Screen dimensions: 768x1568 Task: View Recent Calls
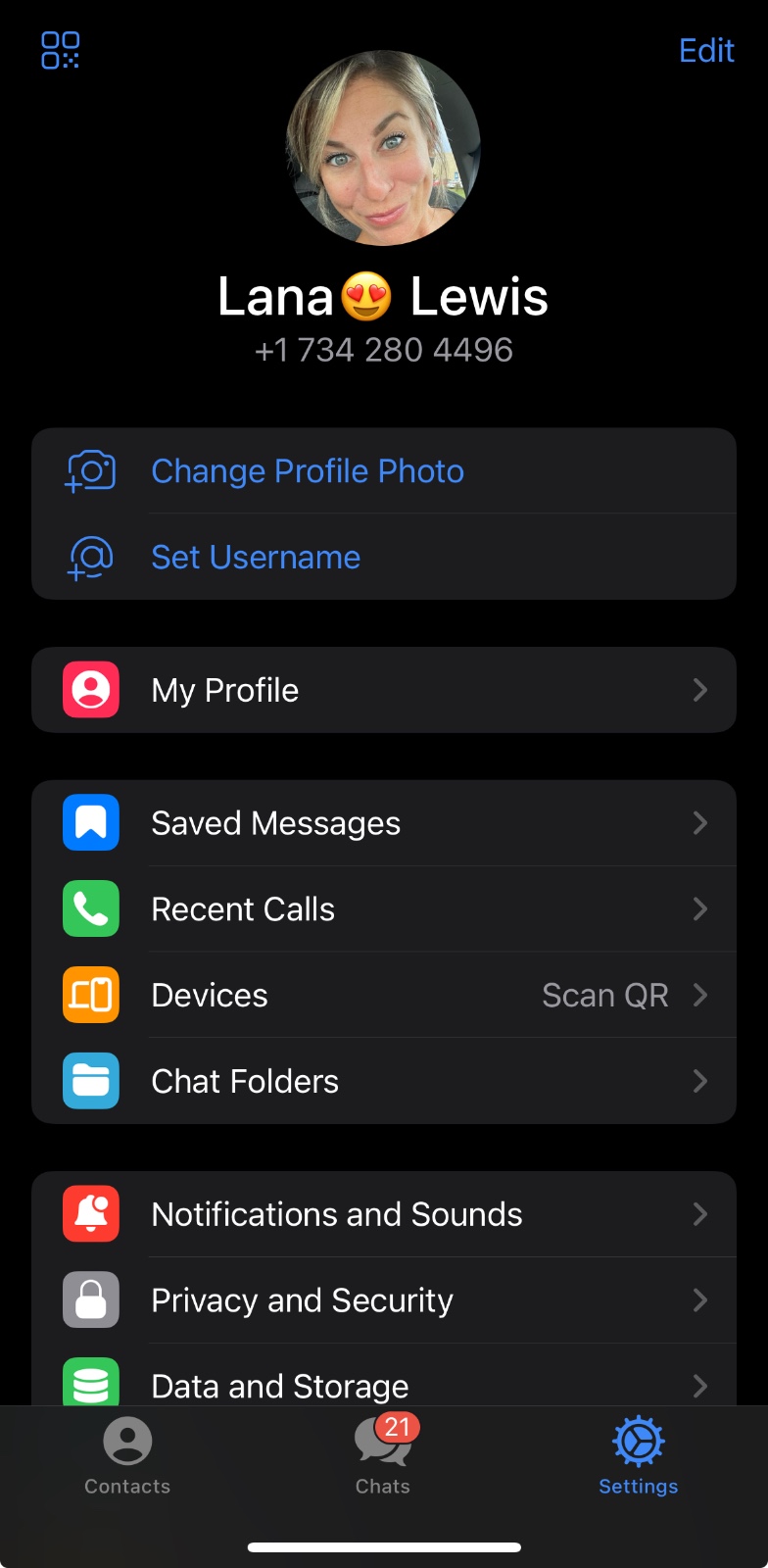(x=383, y=909)
